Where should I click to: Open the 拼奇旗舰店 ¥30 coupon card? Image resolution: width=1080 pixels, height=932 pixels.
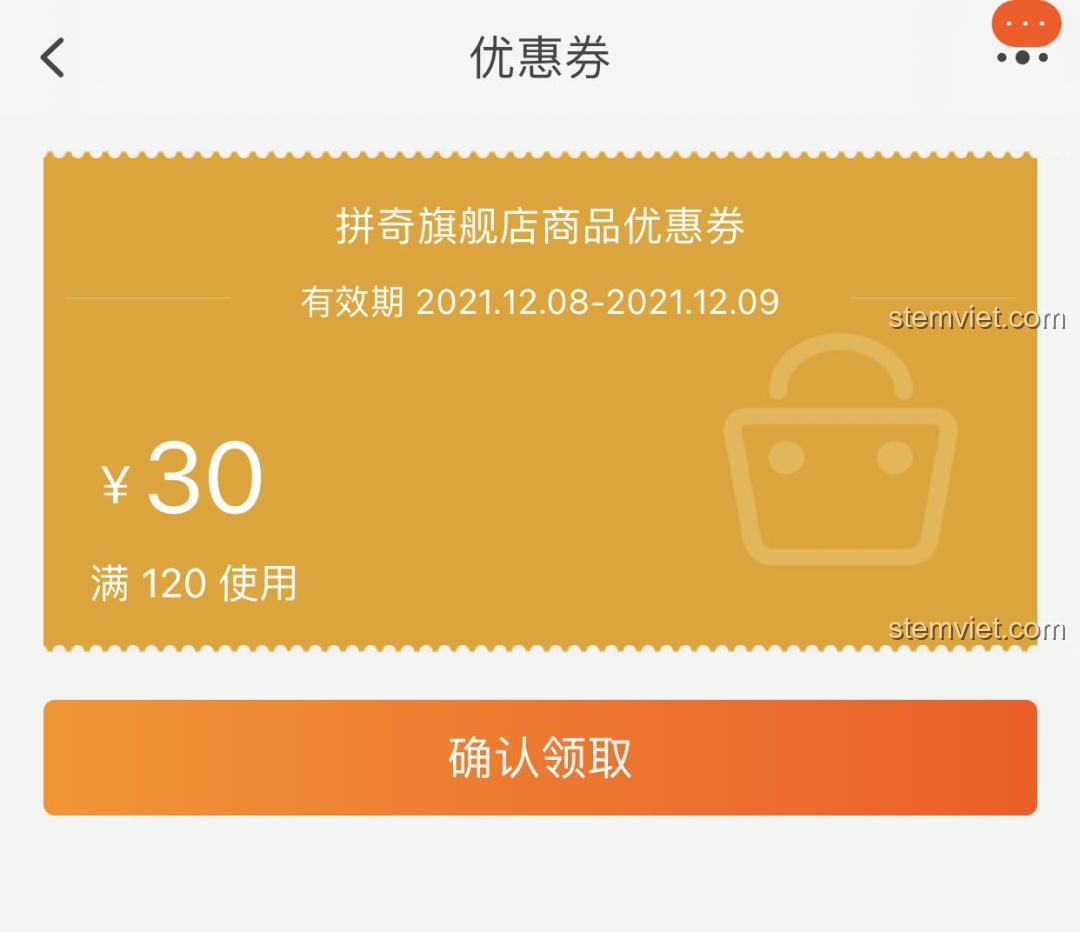[540, 402]
